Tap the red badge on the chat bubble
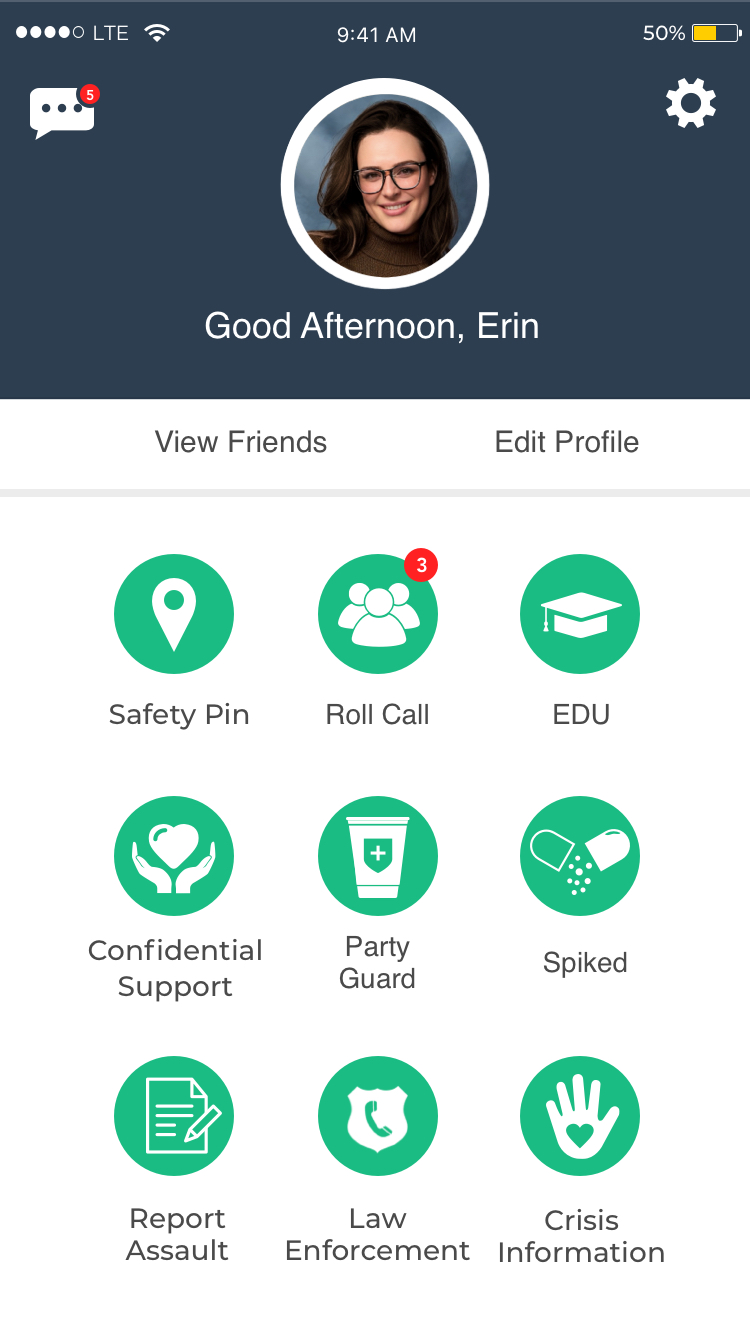Screen dimensions: 750x1334 tap(89, 93)
